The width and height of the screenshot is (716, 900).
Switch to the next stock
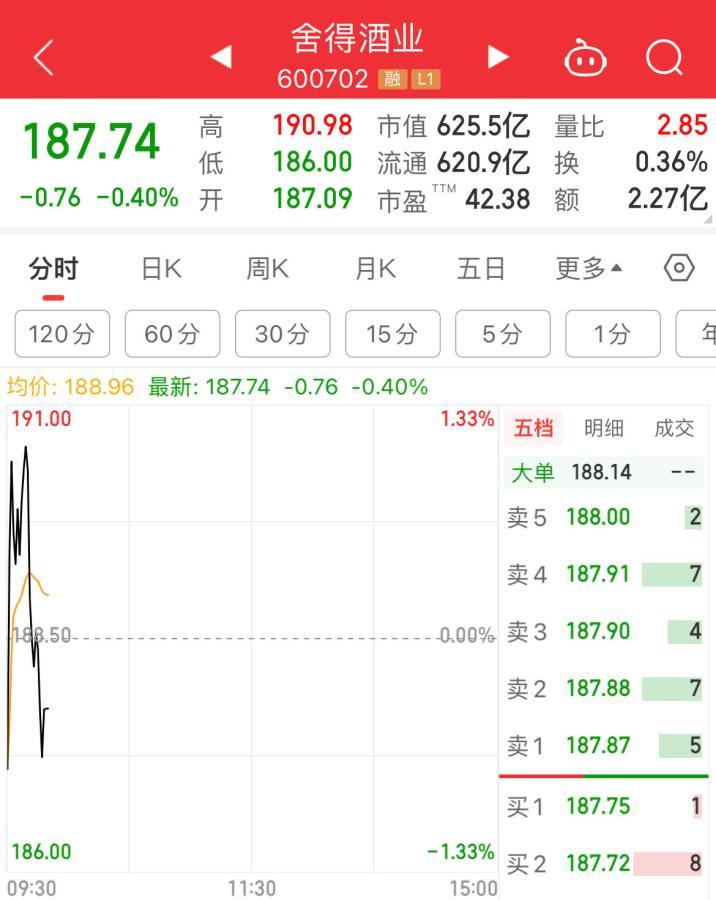click(x=498, y=57)
